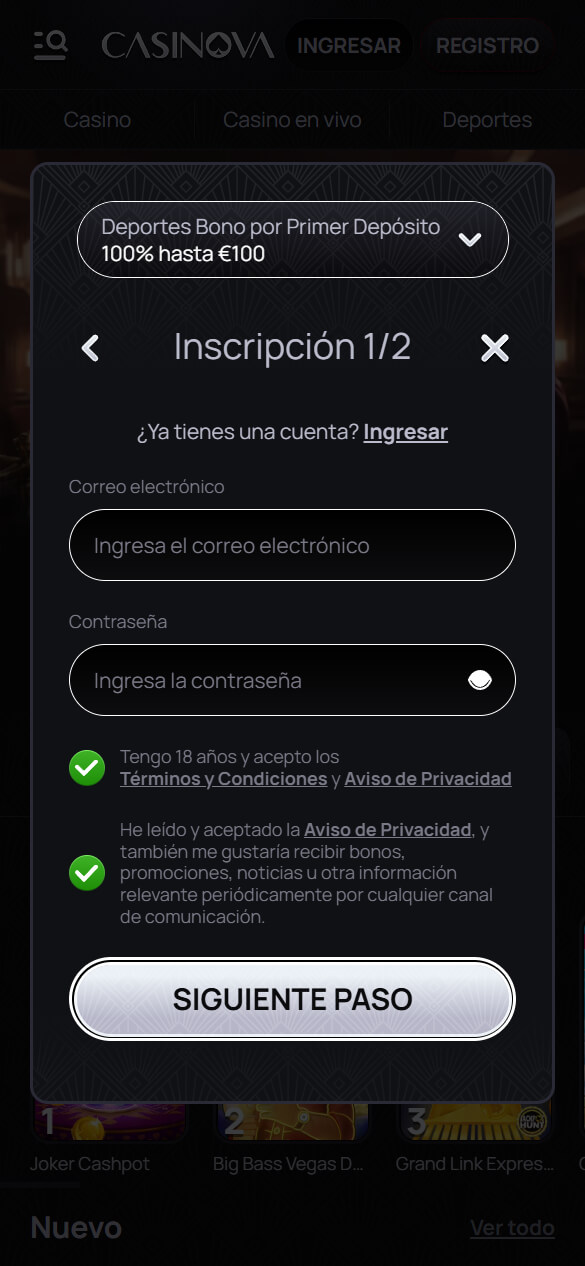Open Términos y Condiciones
The image size is (585, 1266).
pyautogui.click(x=223, y=779)
